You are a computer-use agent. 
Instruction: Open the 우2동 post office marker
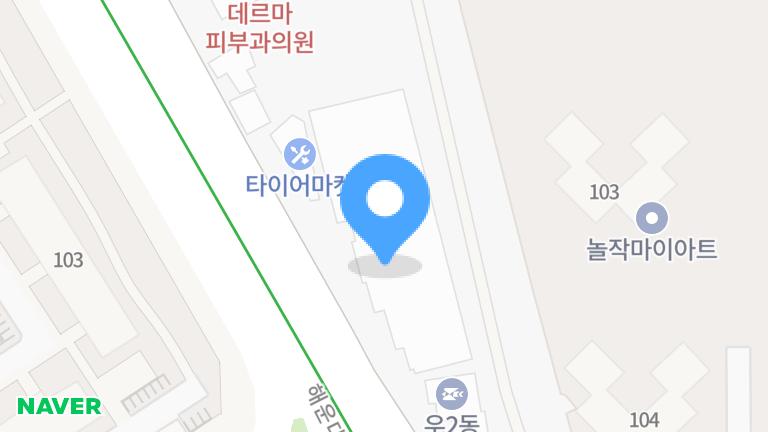click(452, 394)
